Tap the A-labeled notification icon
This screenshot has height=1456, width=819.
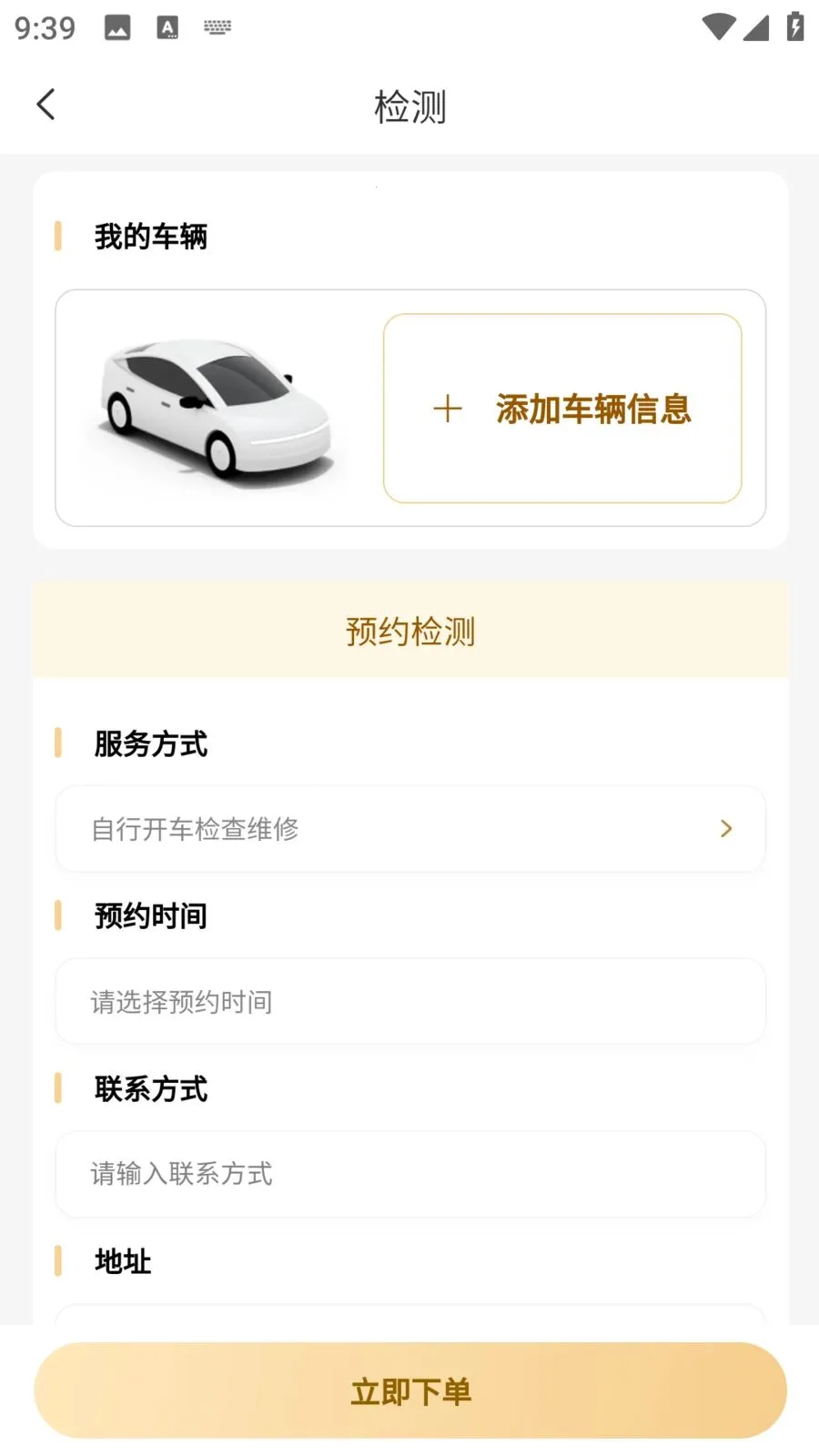[x=167, y=28]
